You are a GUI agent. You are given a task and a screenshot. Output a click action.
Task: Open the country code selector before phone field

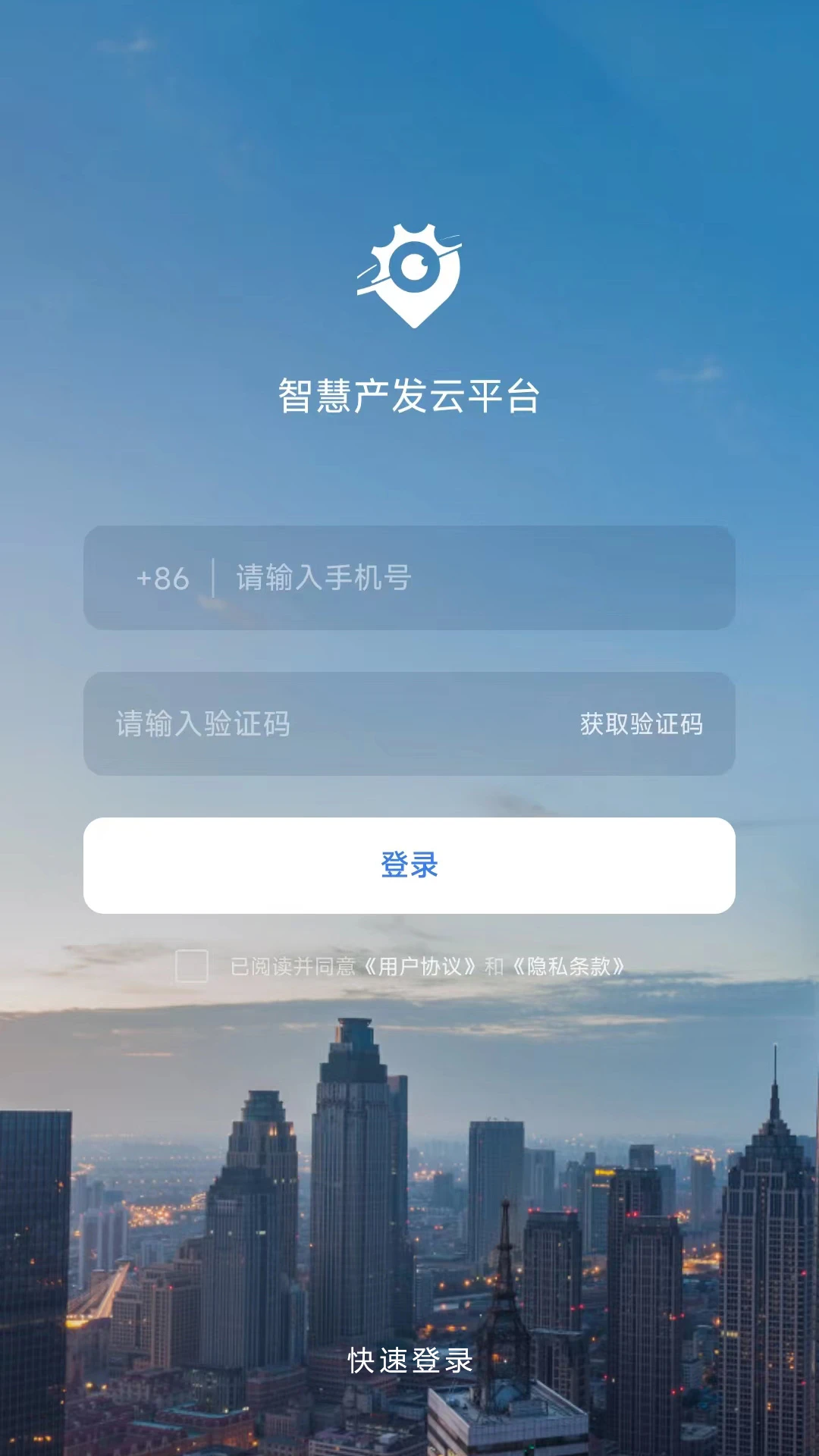point(162,579)
